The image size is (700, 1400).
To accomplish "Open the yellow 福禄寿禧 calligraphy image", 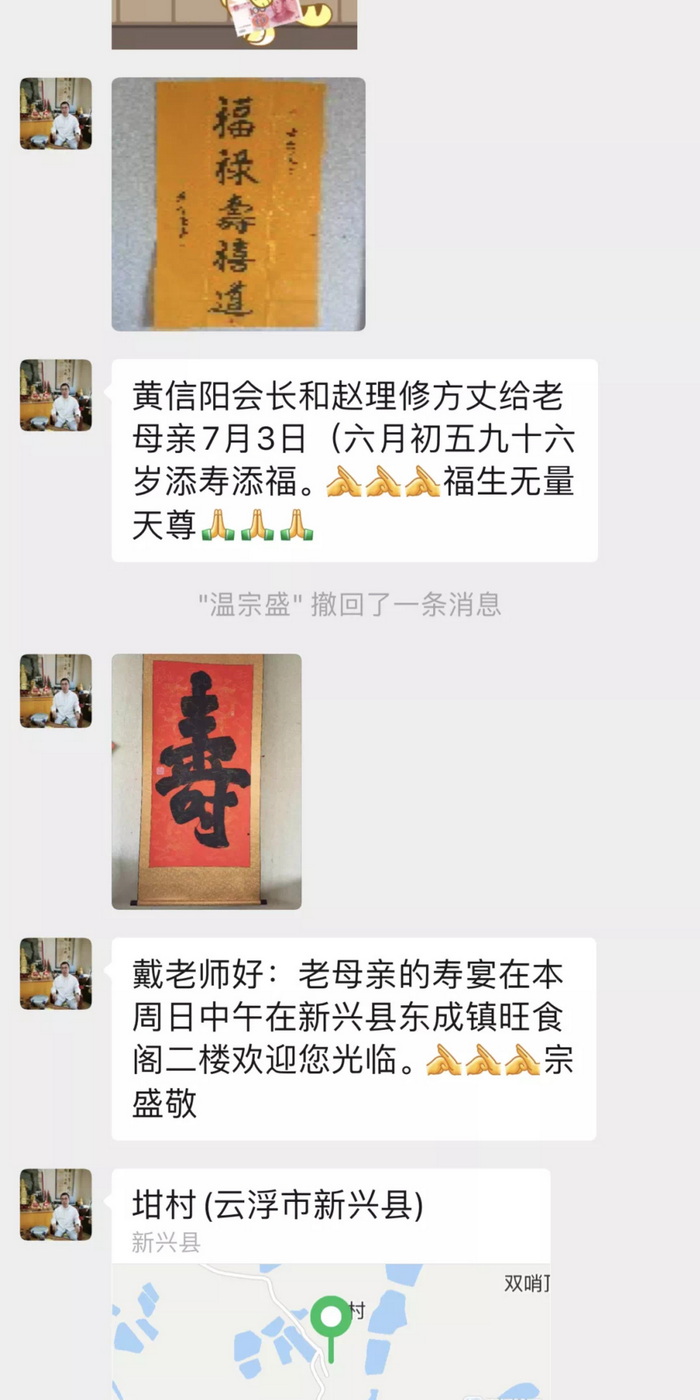I will coord(238,204).
